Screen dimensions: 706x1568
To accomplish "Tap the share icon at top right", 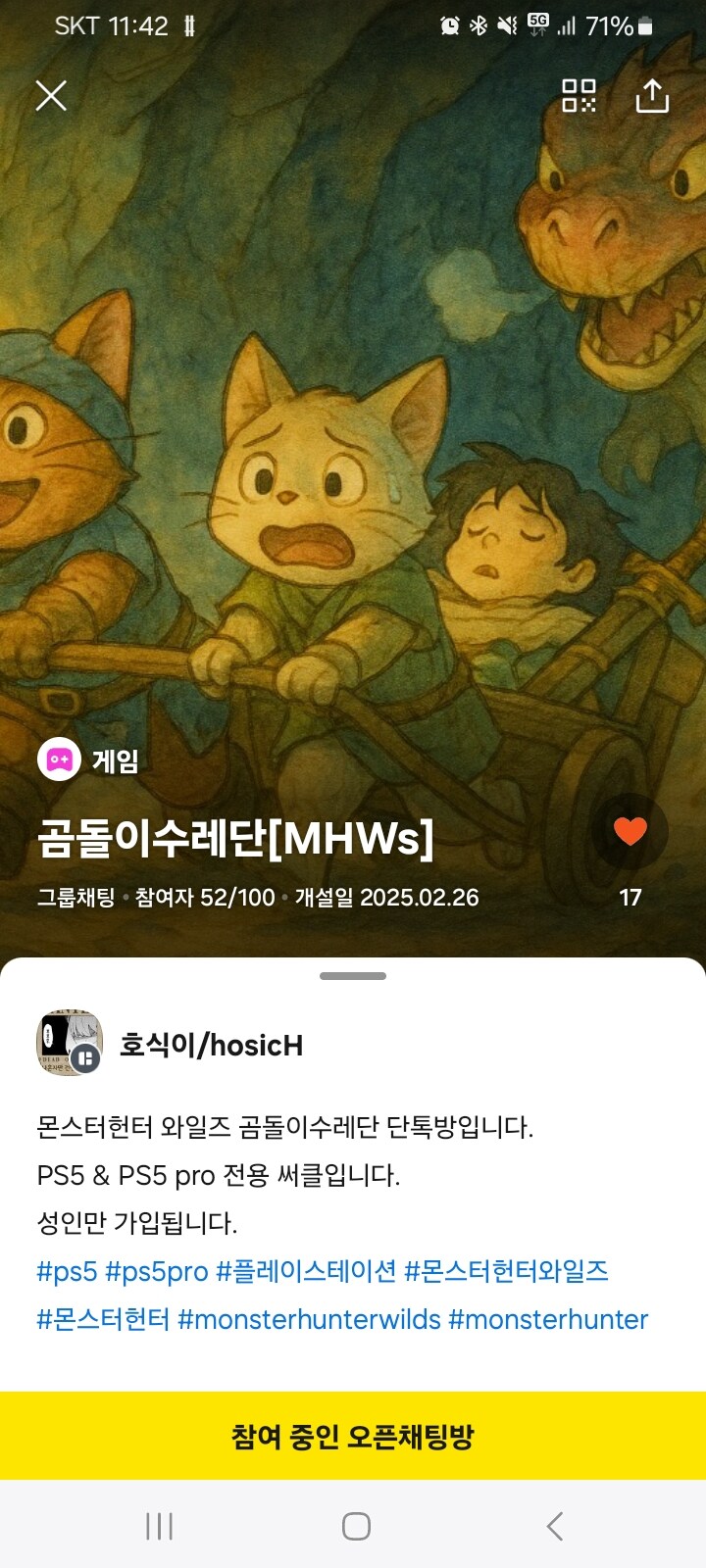I will tap(655, 96).
